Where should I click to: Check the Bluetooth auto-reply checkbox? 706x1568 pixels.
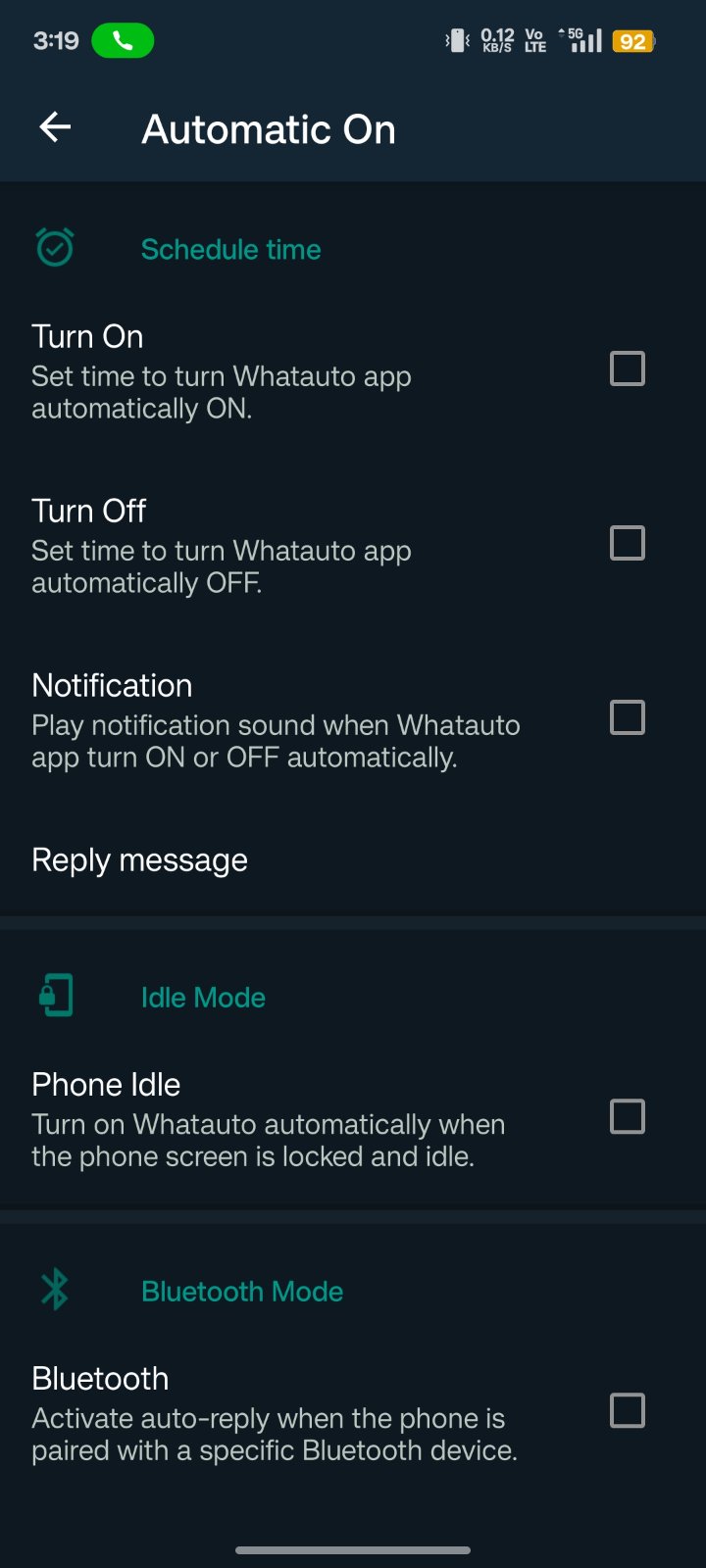(628, 1411)
